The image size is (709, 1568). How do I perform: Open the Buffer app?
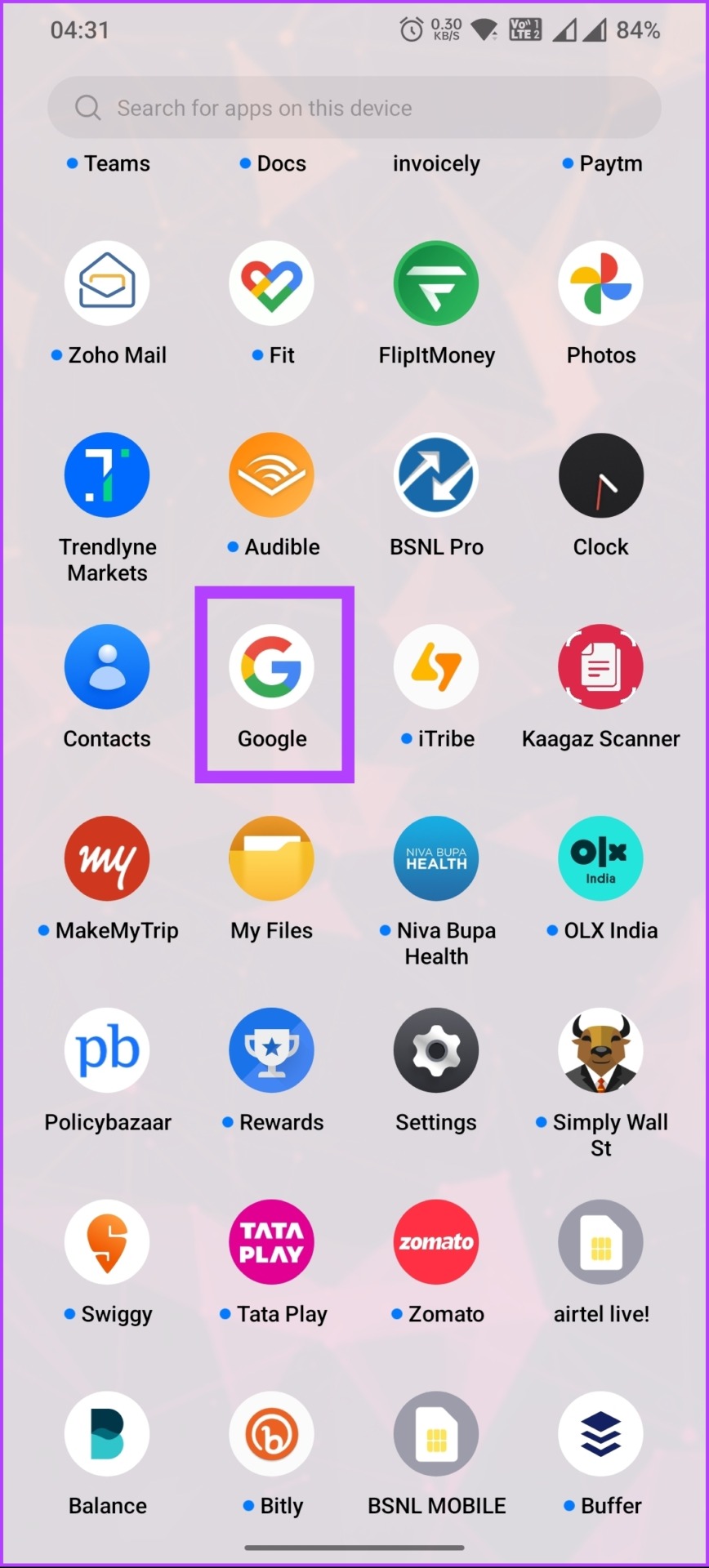(x=600, y=1435)
